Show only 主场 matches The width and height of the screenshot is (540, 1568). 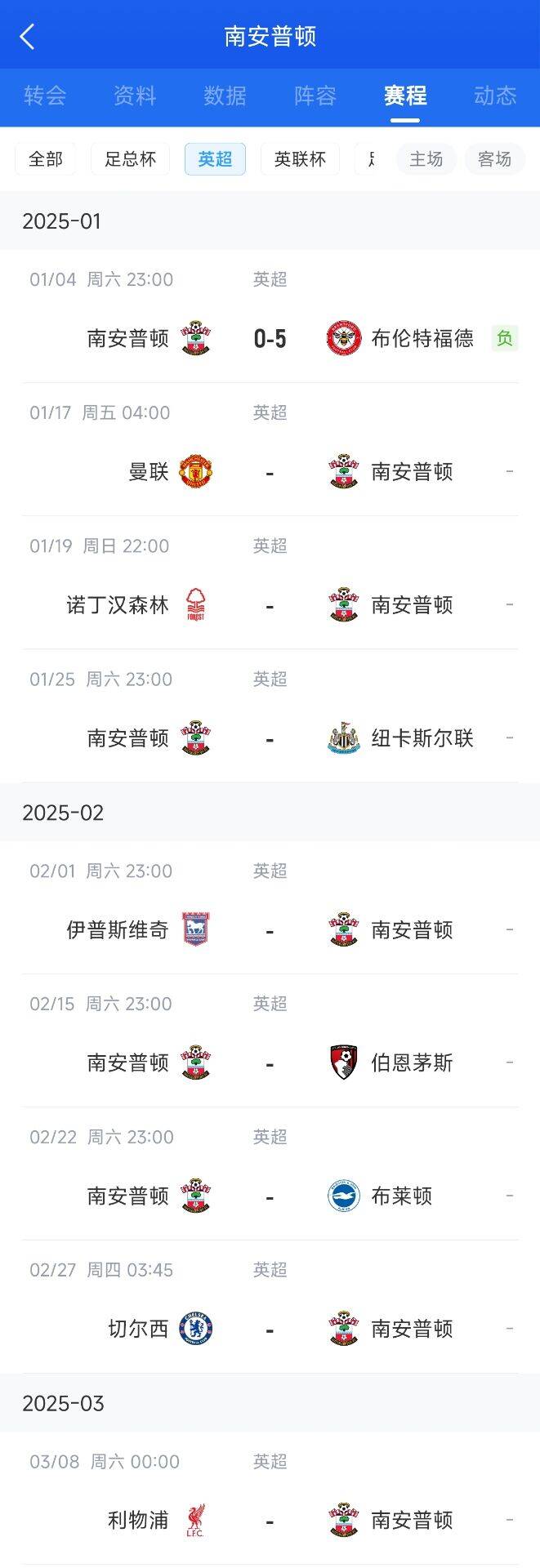426,159
